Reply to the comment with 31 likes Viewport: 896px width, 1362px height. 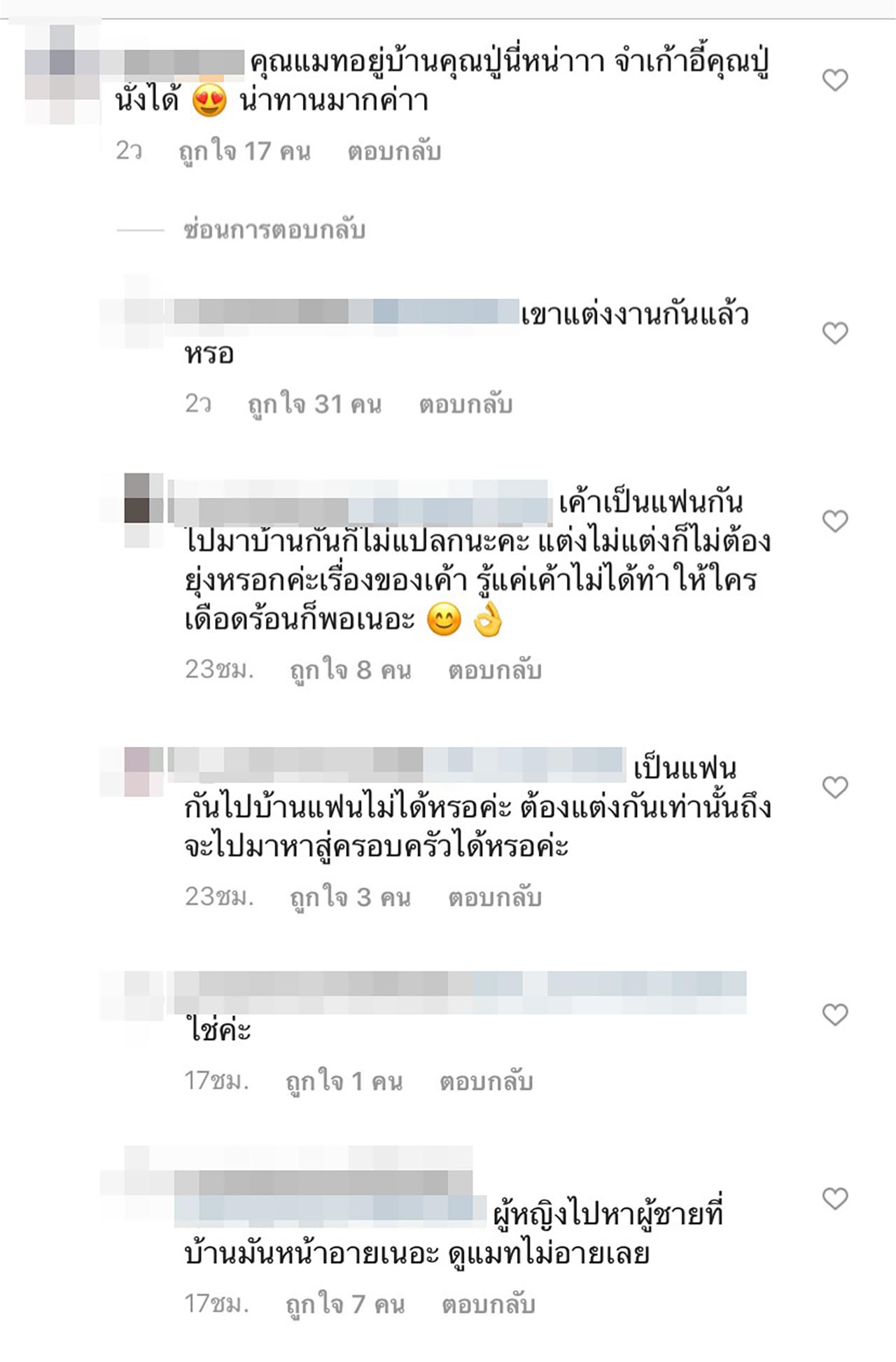pyautogui.click(x=465, y=404)
